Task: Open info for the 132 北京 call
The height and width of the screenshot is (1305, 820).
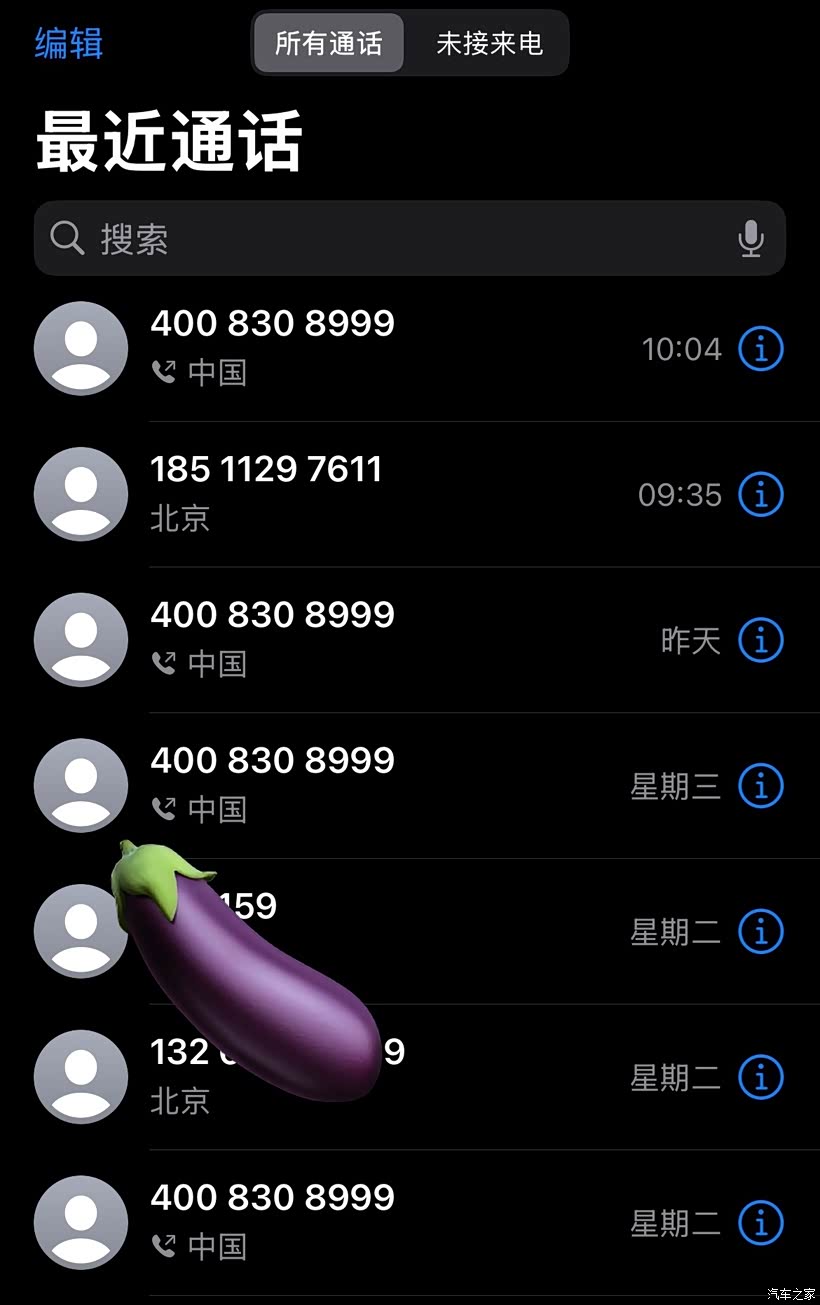Action: pos(761,1077)
